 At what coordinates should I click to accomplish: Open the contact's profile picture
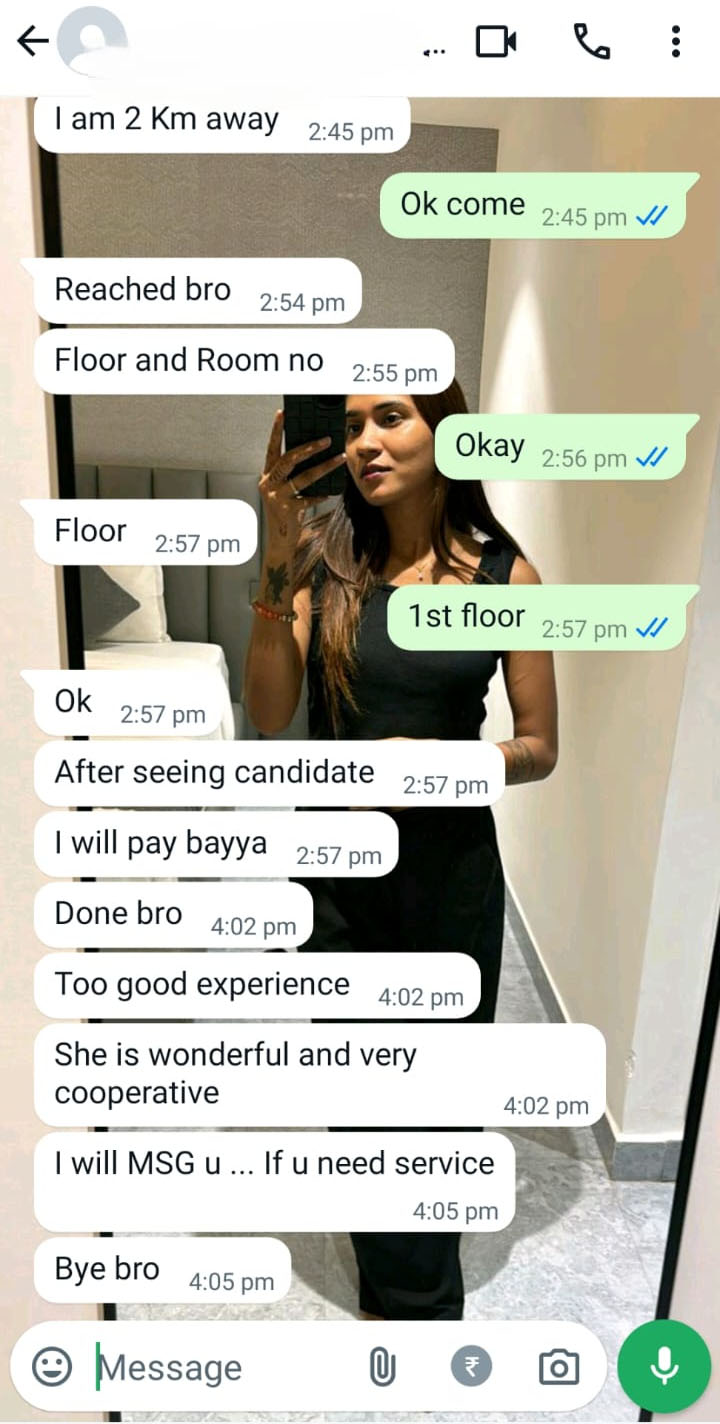[90, 42]
